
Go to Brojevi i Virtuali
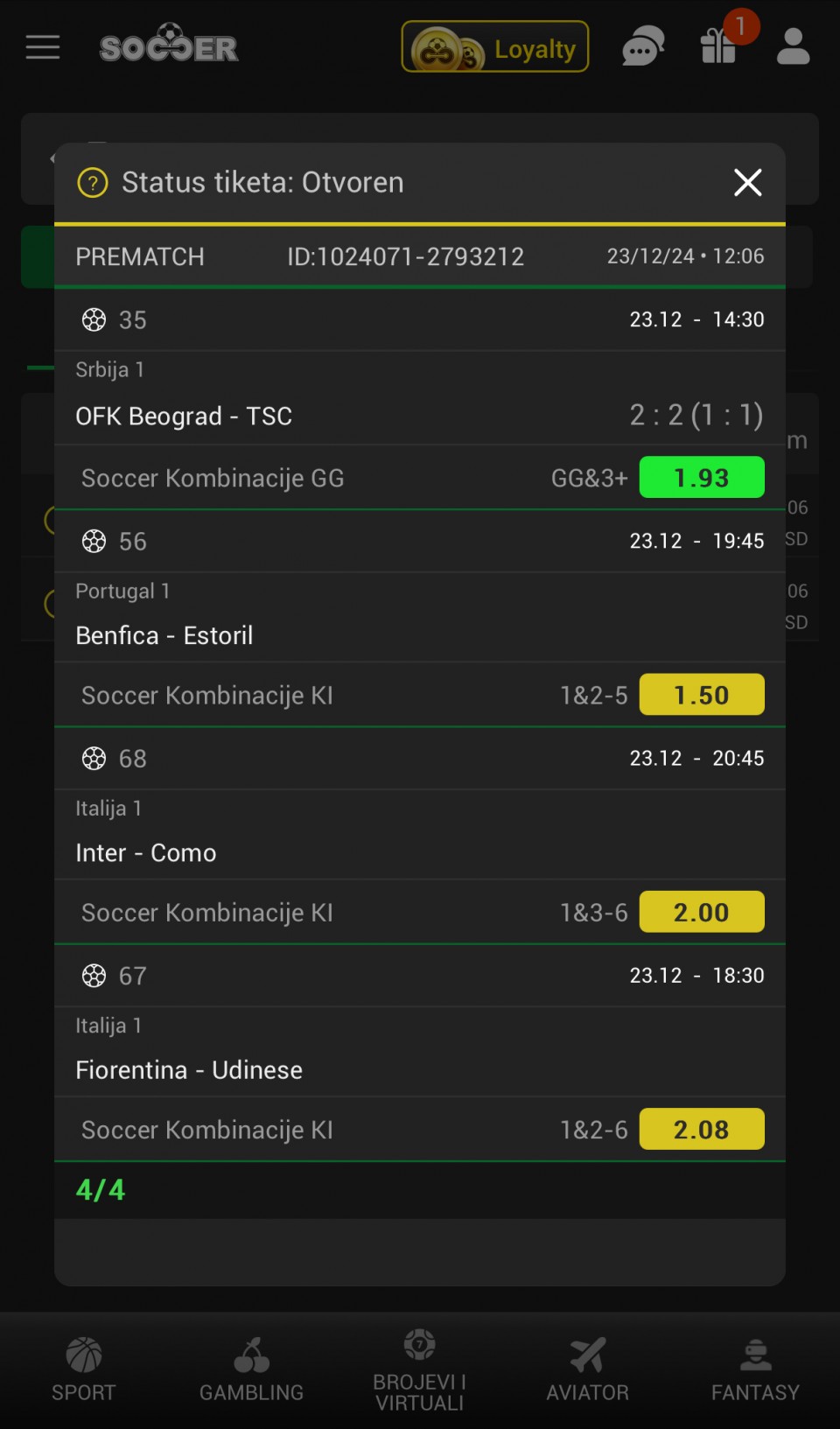point(420,1369)
